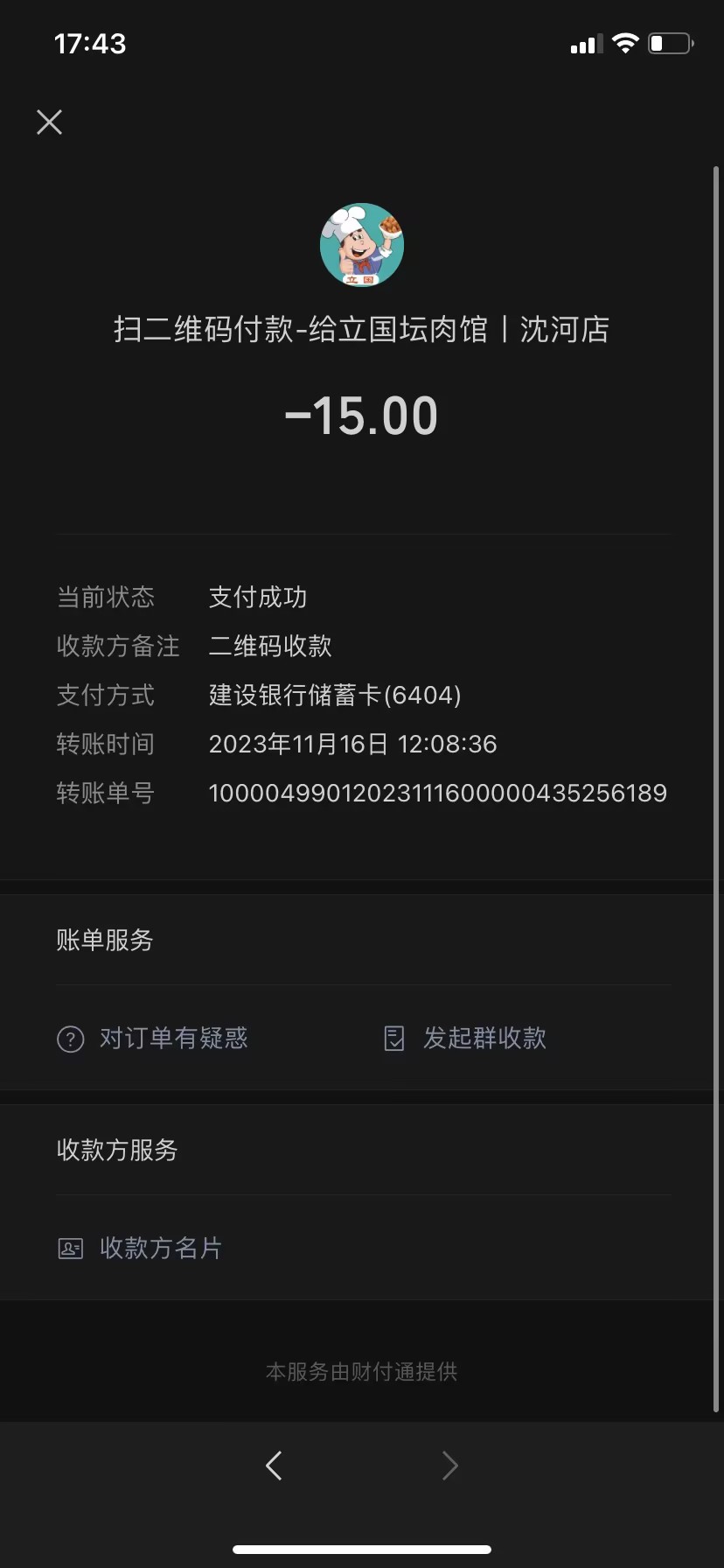Tap the 立国坛肉馆 merchant avatar
This screenshot has height=1568, width=724.
pyautogui.click(x=362, y=246)
